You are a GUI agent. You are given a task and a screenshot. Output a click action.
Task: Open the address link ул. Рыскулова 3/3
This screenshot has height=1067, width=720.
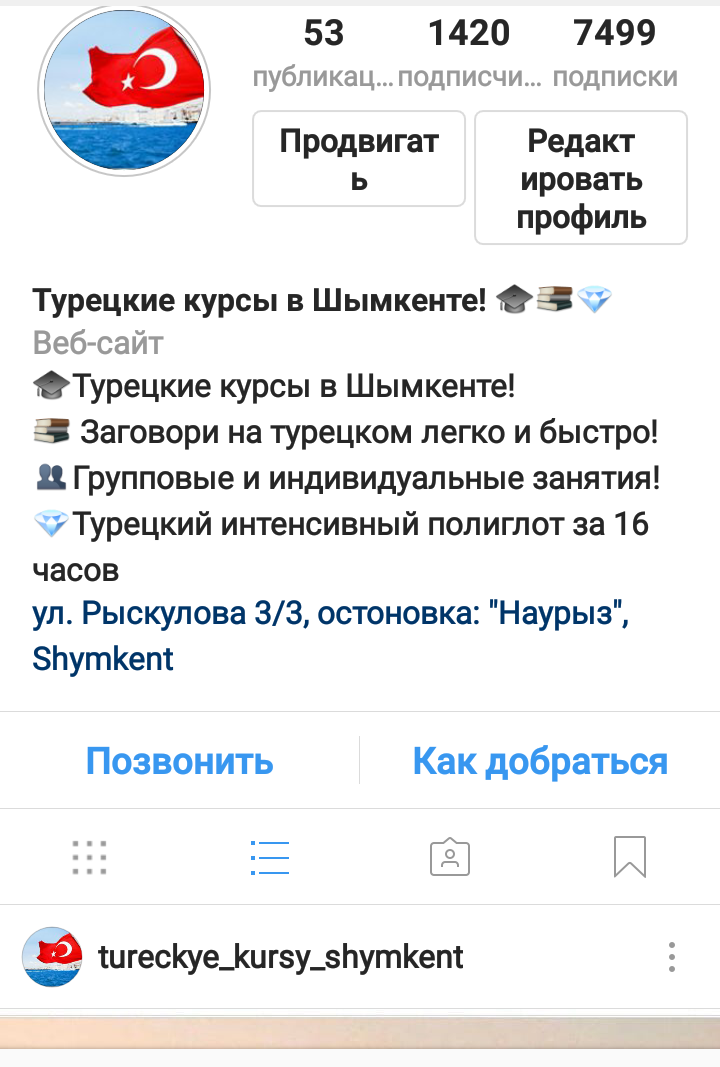330,615
